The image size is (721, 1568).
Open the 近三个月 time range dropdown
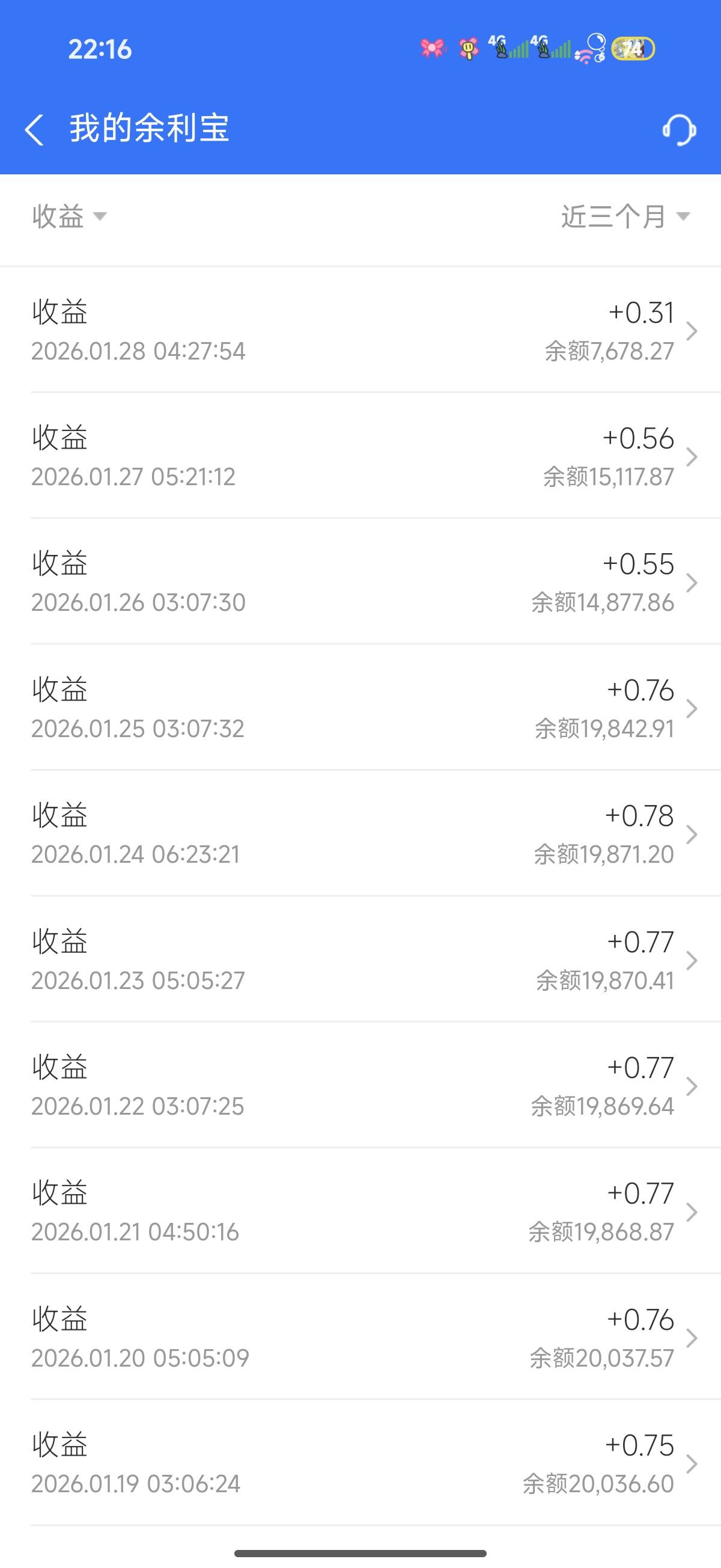[625, 216]
